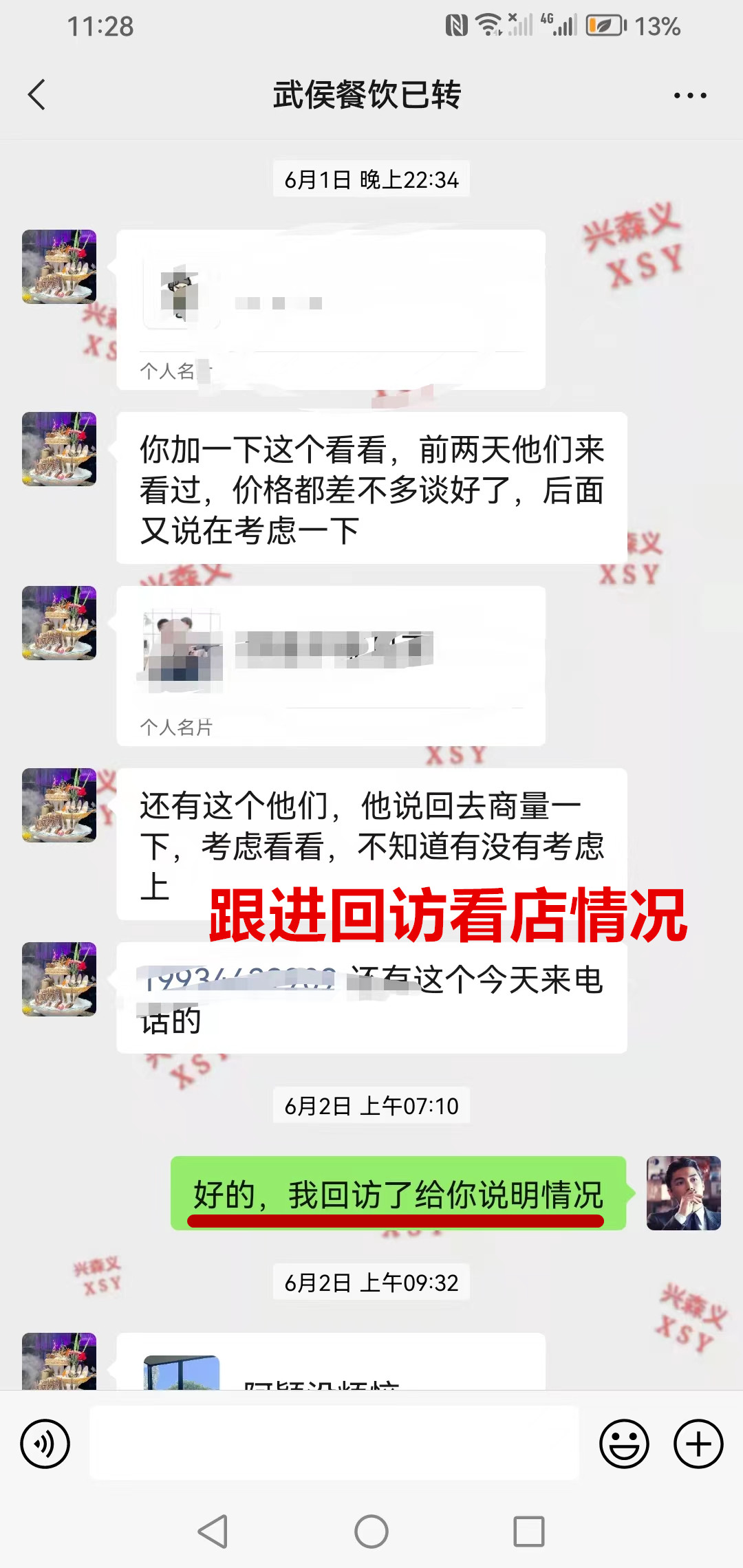
Task: Open the shared card under 6月2日 上午09:32
Action: [331, 1365]
